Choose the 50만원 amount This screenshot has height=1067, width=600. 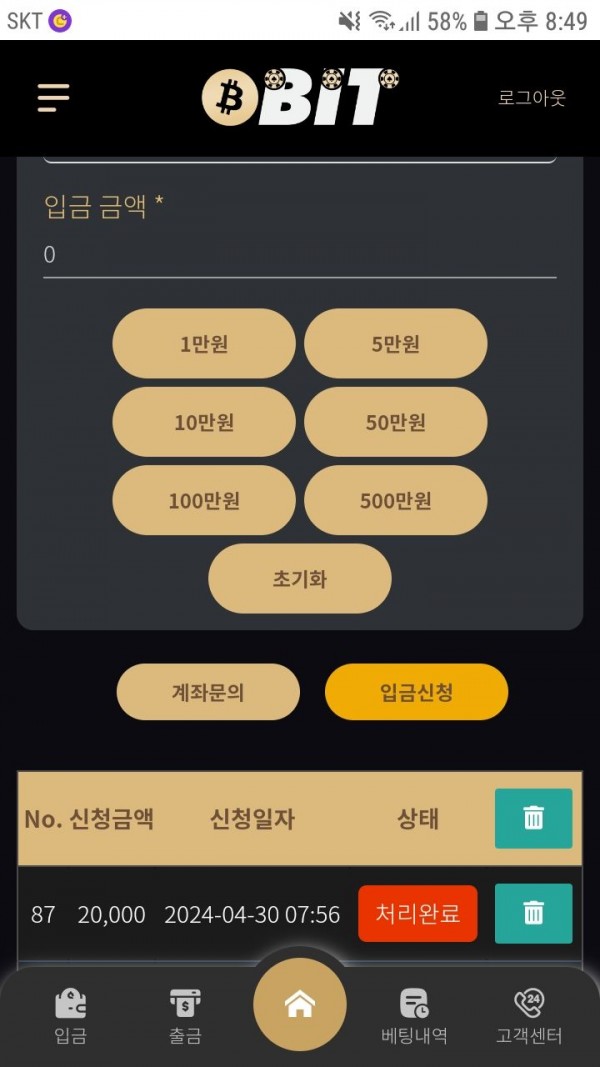(395, 422)
